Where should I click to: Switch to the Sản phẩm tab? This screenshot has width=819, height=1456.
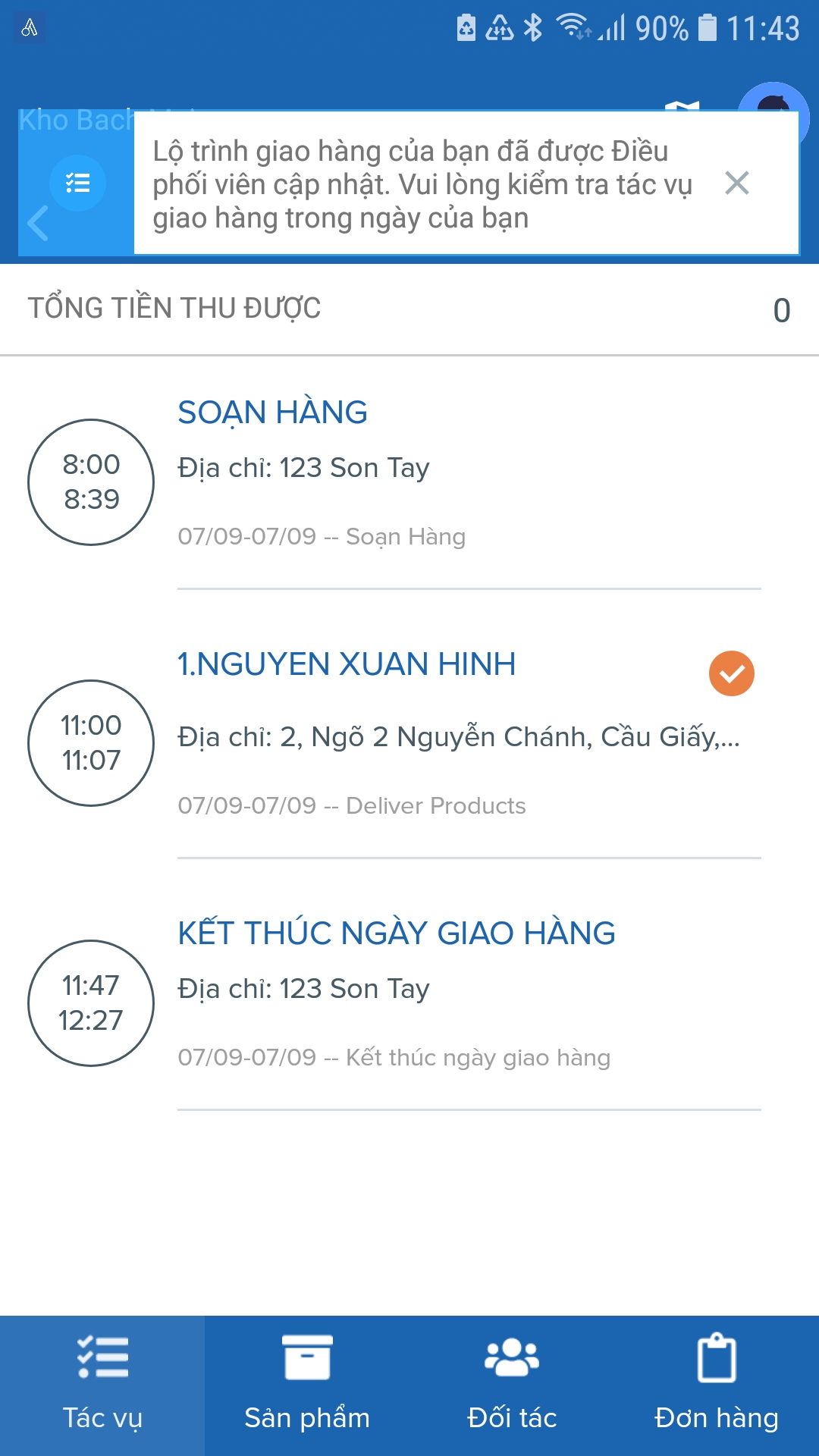click(x=307, y=1385)
